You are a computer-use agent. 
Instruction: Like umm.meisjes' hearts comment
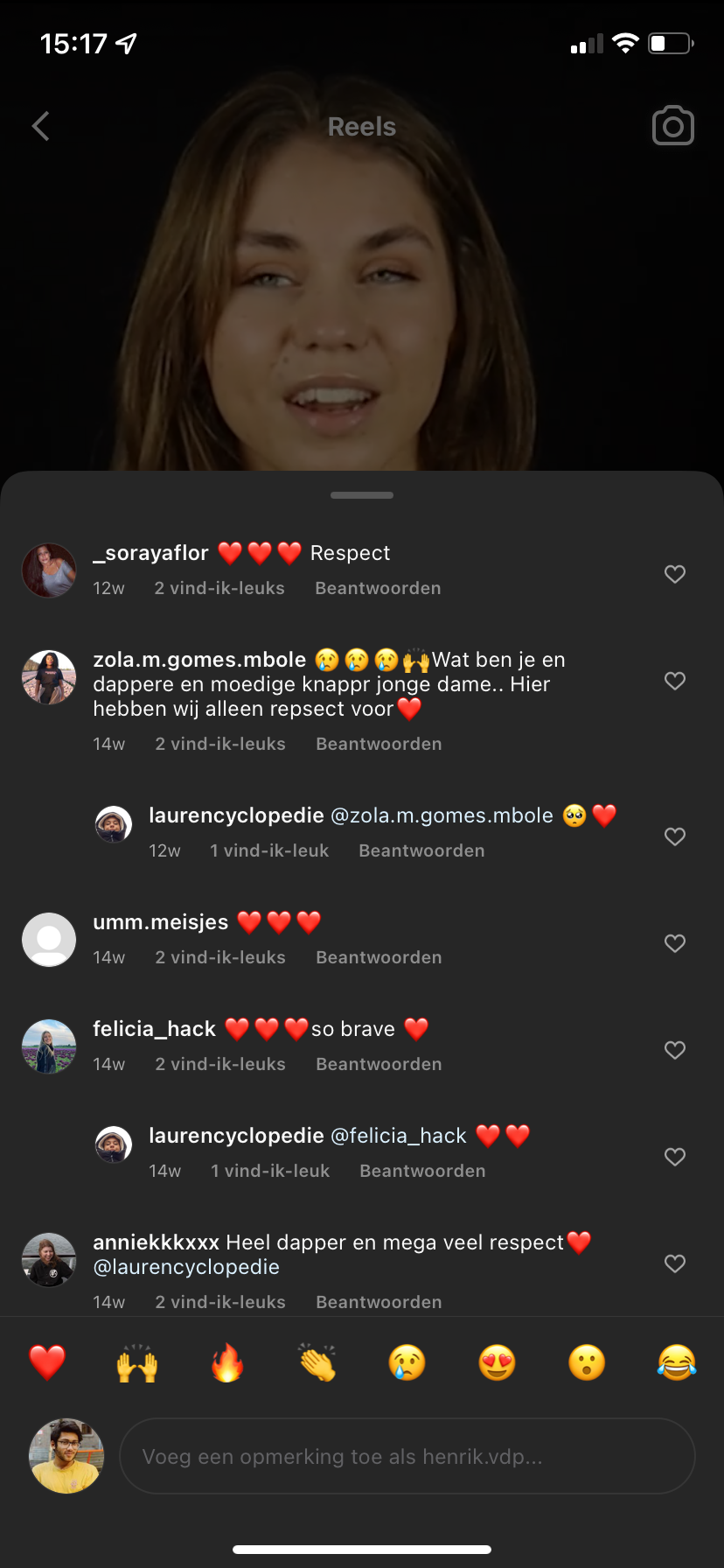pyautogui.click(x=675, y=943)
